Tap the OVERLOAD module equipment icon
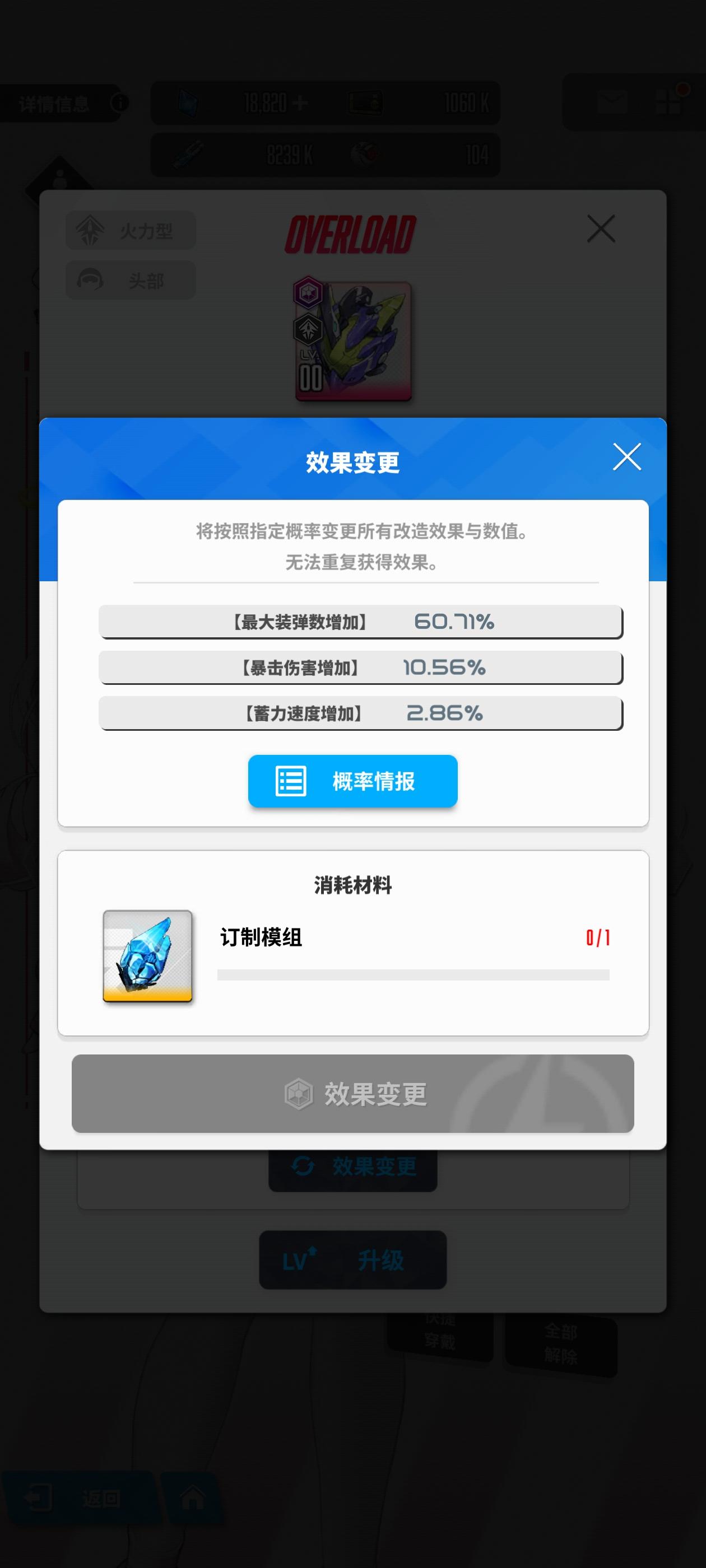The width and height of the screenshot is (706, 1568). 352,342
